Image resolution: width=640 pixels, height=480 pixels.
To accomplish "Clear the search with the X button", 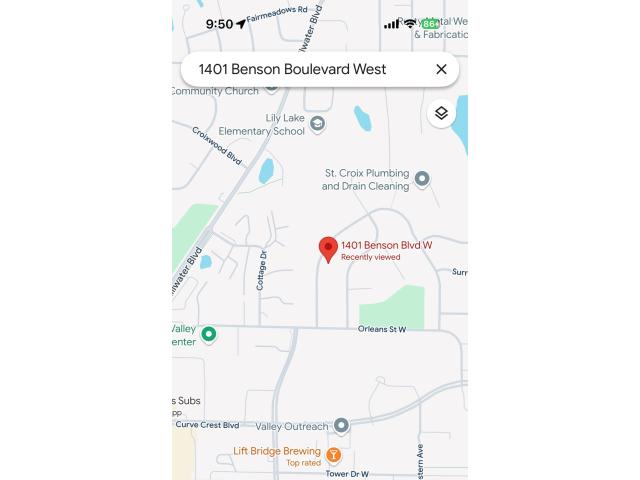I will (x=441, y=69).
